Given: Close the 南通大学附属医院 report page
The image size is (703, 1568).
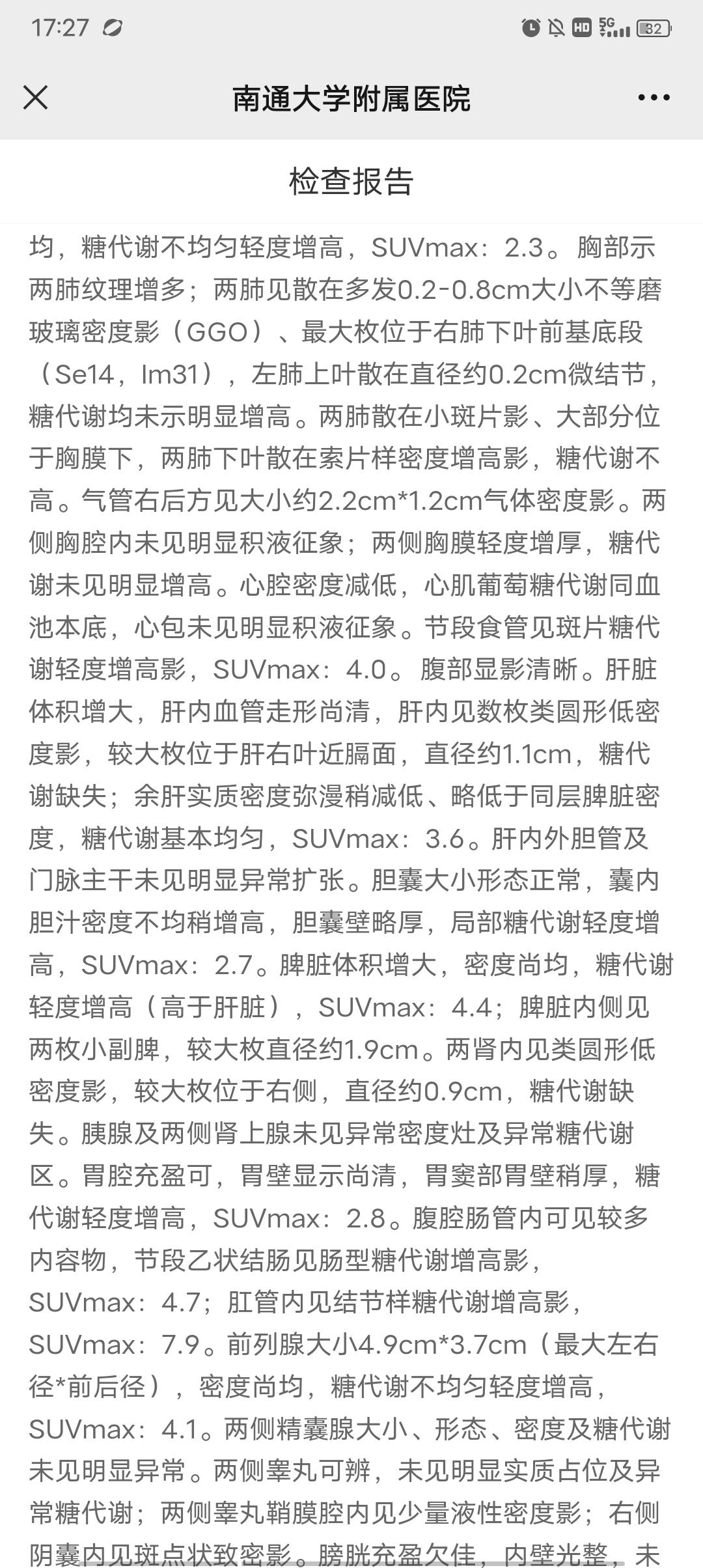Looking at the screenshot, I should pyautogui.click(x=35, y=98).
